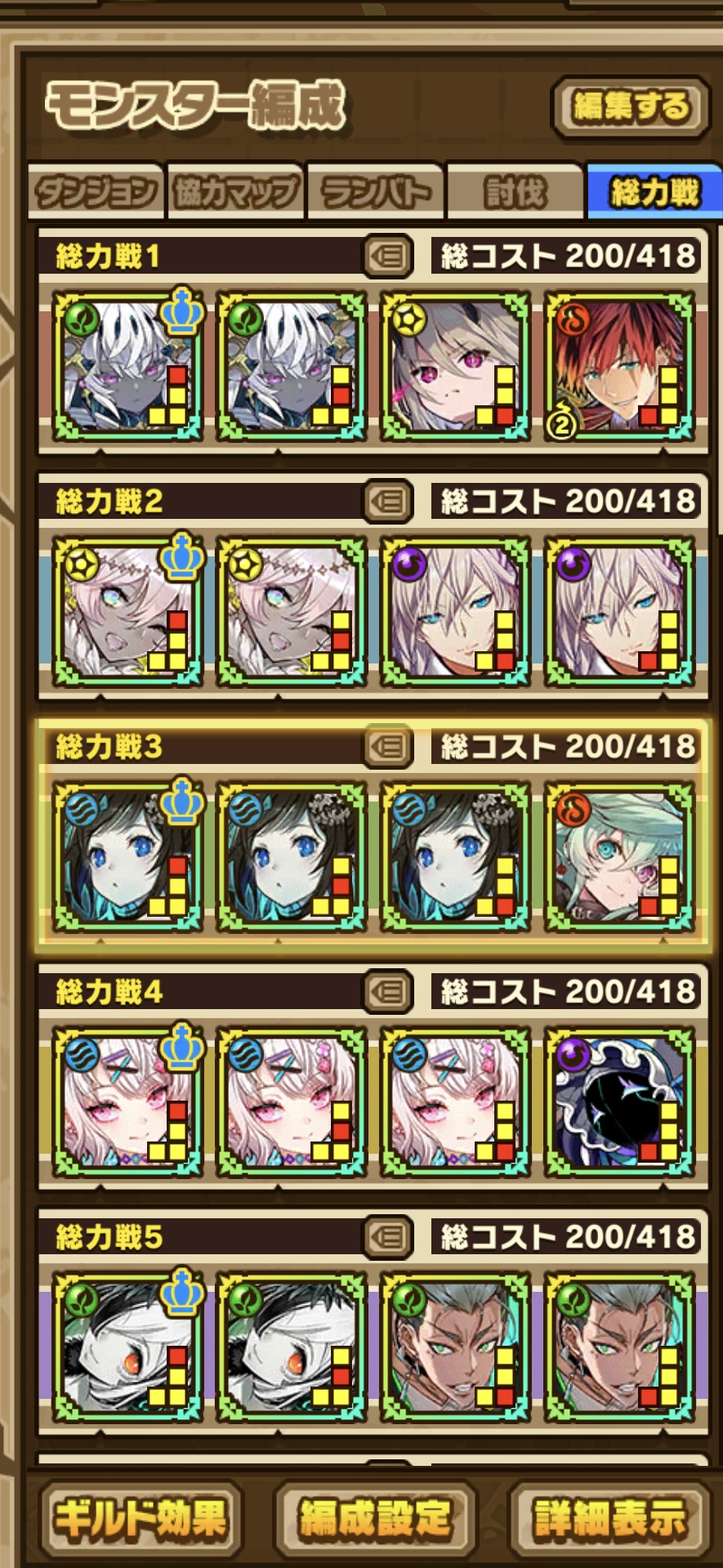Select the ランバト tab
Screen dimensions: 723x1568
(x=376, y=193)
